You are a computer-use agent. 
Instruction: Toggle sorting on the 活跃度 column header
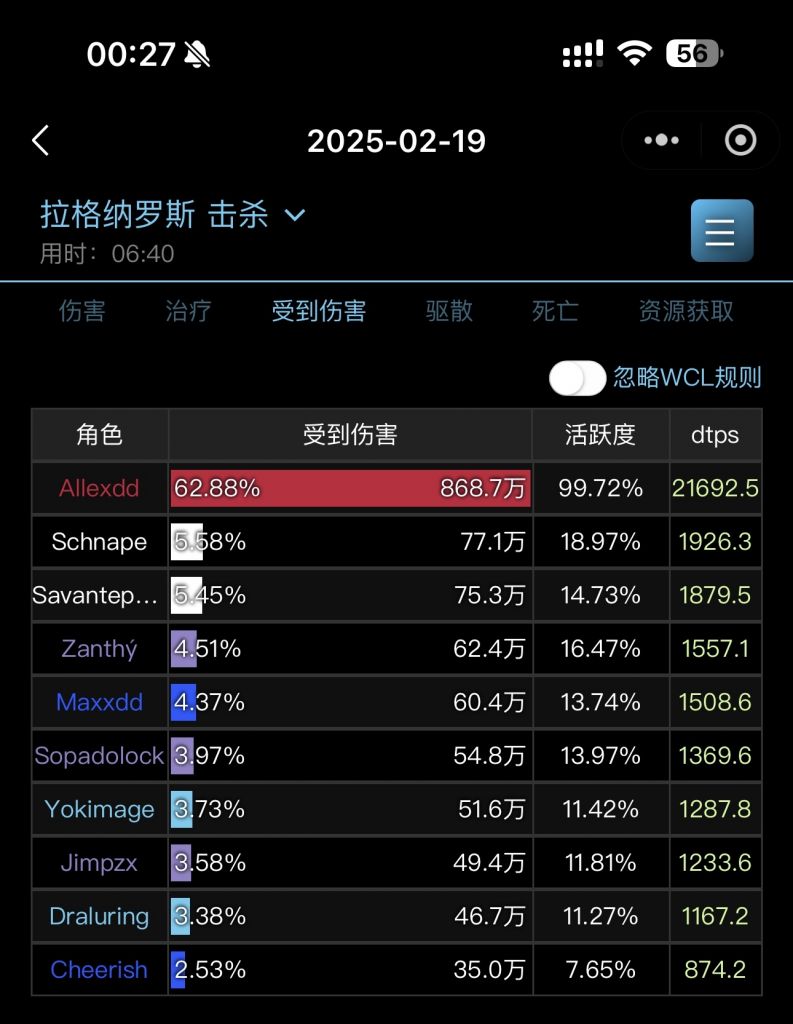tap(600, 434)
